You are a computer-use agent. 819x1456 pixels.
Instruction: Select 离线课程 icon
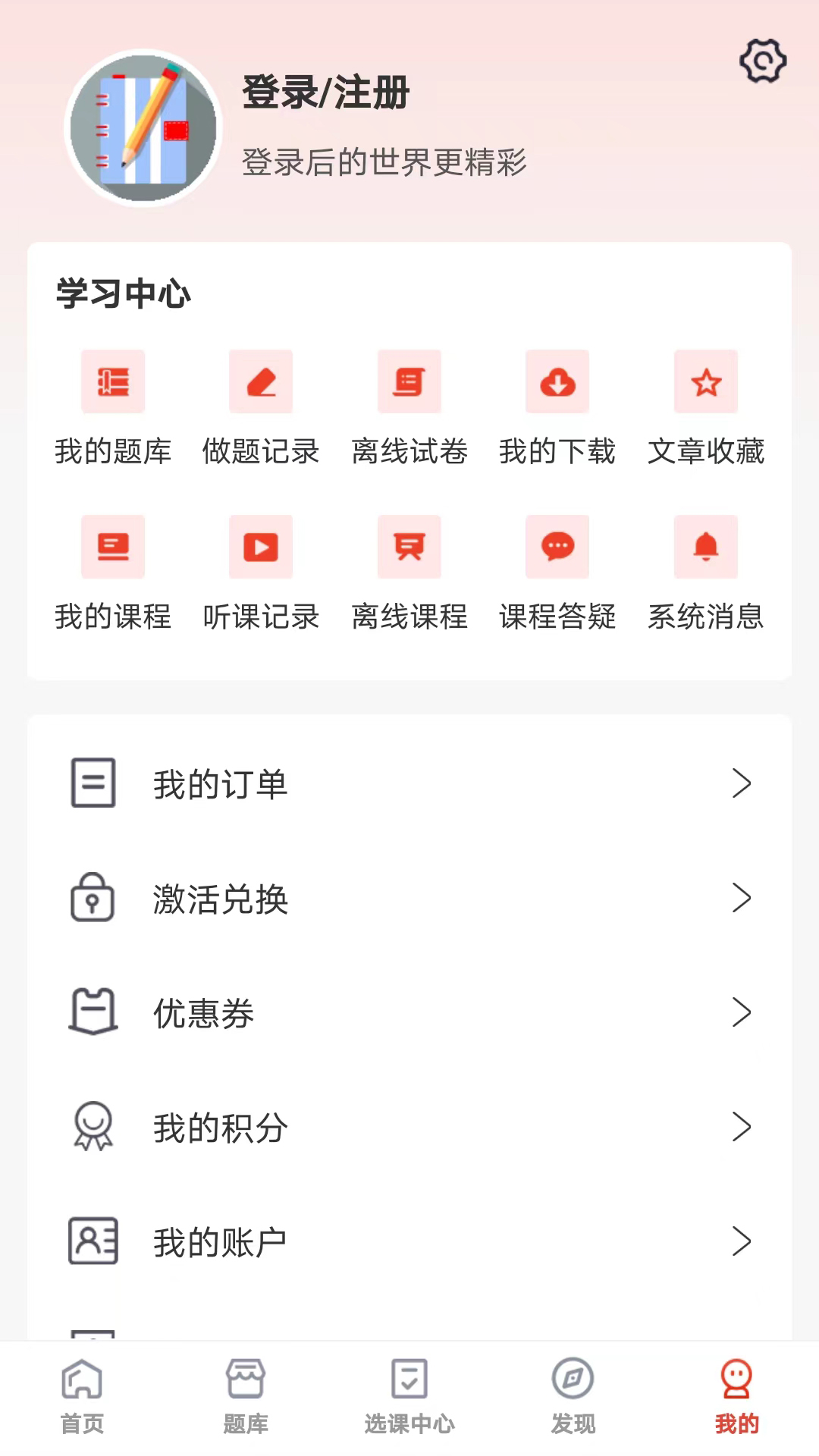tap(409, 547)
